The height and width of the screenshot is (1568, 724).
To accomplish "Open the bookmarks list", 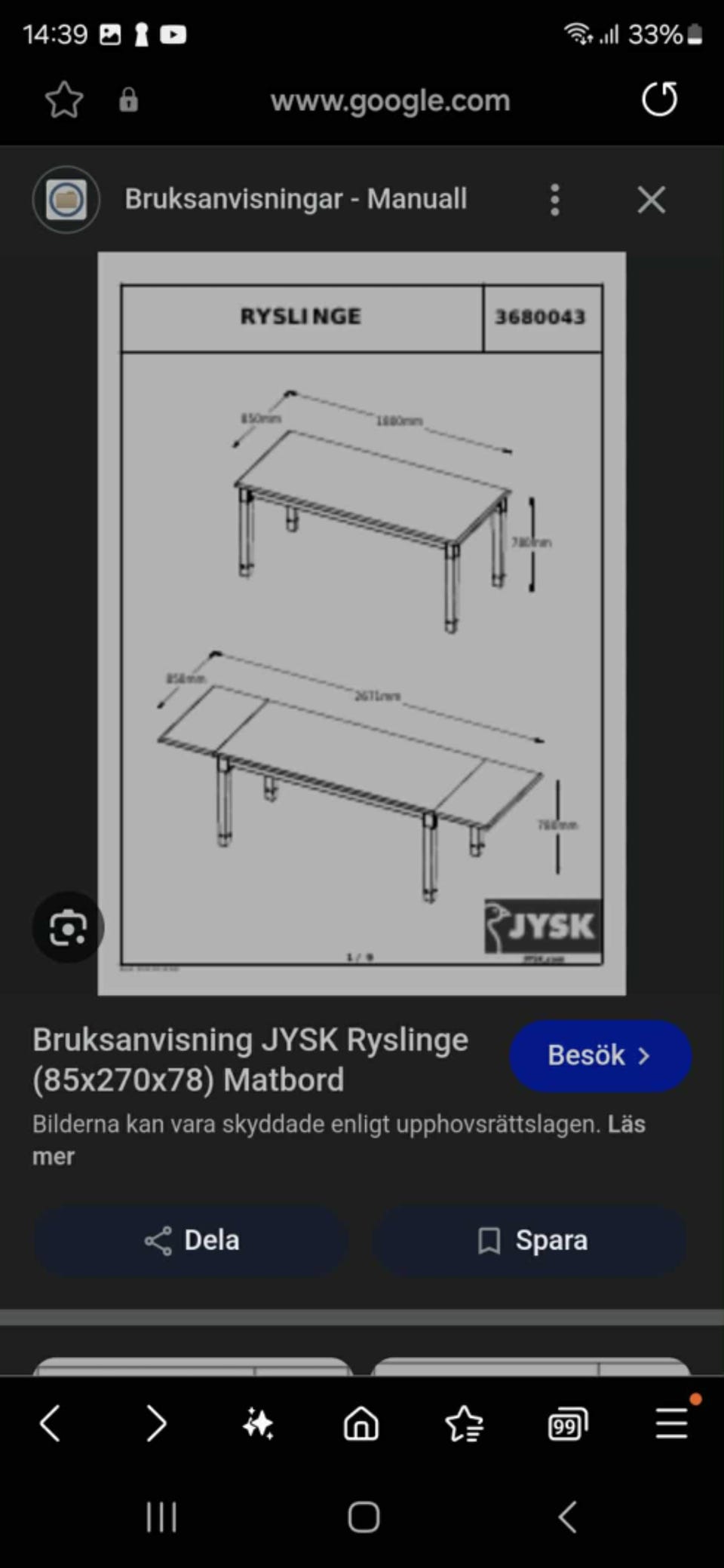I will [x=464, y=1424].
